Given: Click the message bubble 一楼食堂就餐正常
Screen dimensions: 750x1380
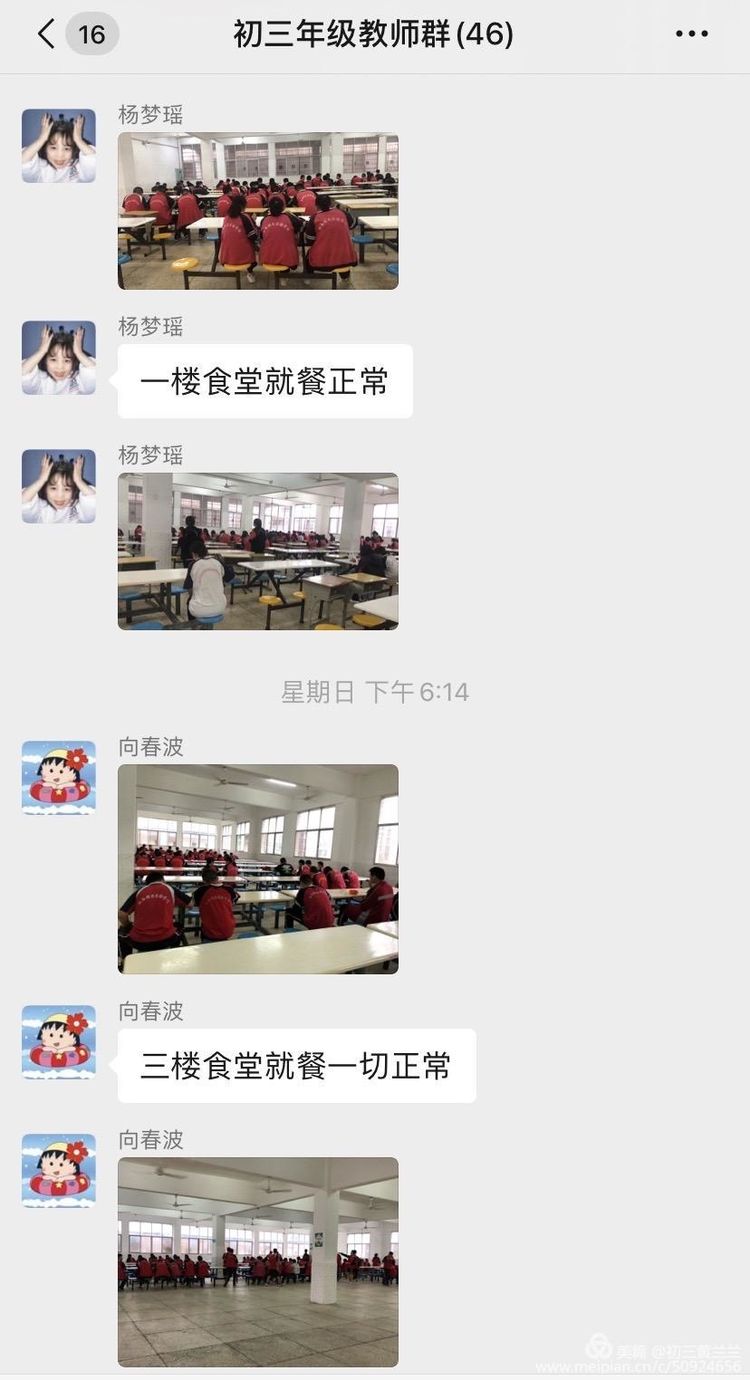Looking at the screenshot, I should click(x=263, y=381).
